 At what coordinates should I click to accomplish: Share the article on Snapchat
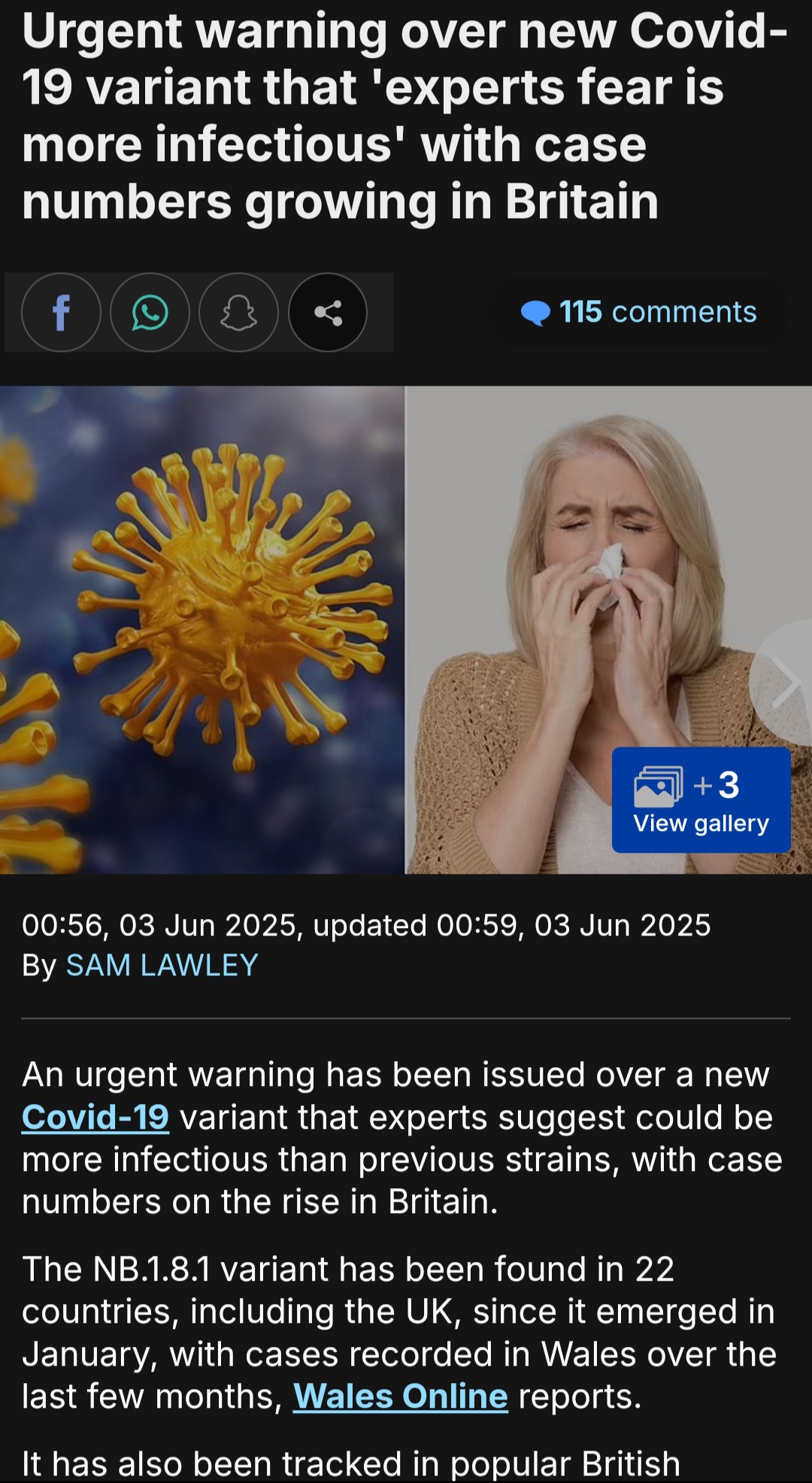coord(238,312)
